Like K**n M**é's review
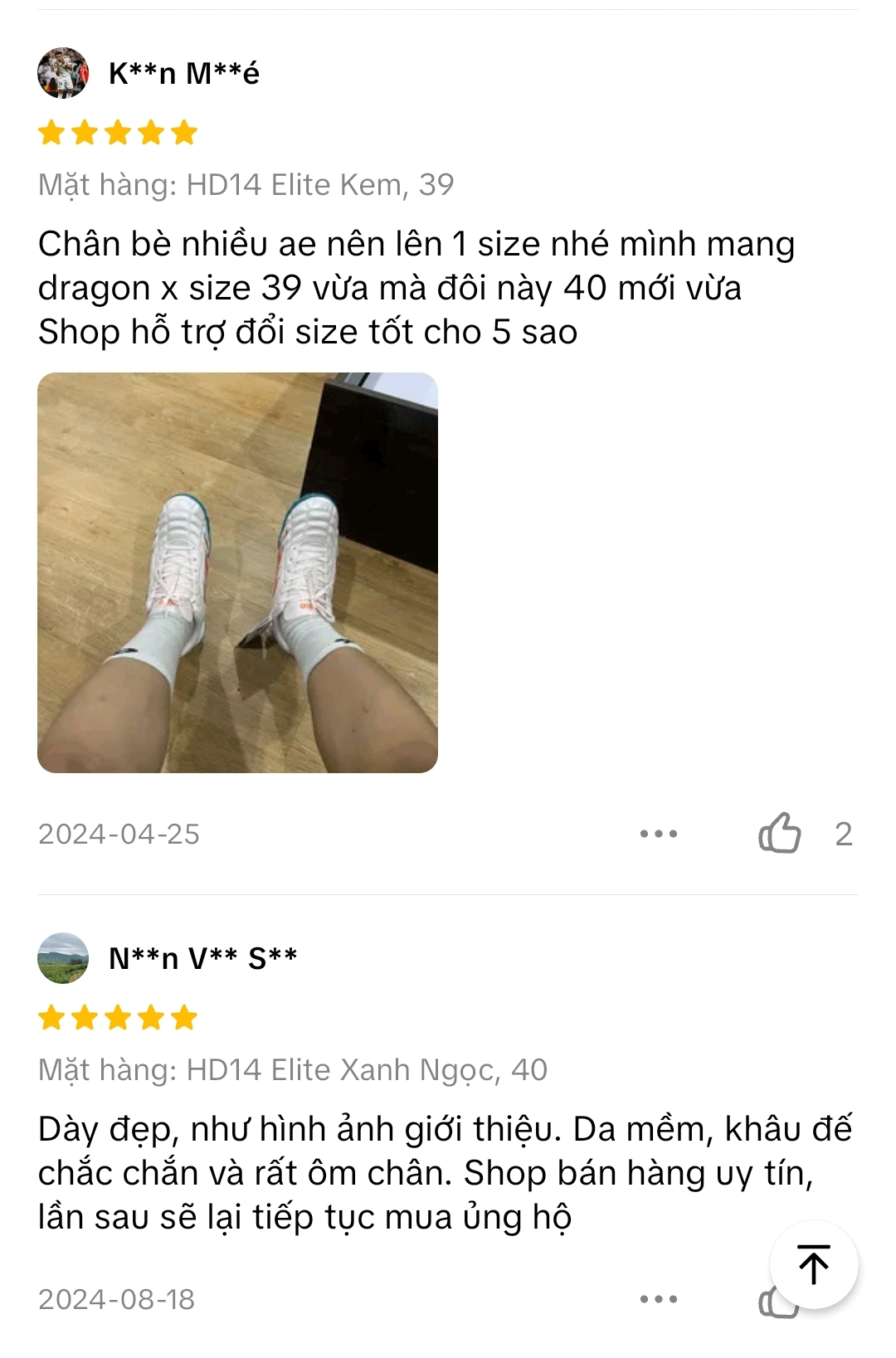Image resolution: width=896 pixels, height=1358 pixels. pyautogui.click(x=780, y=833)
